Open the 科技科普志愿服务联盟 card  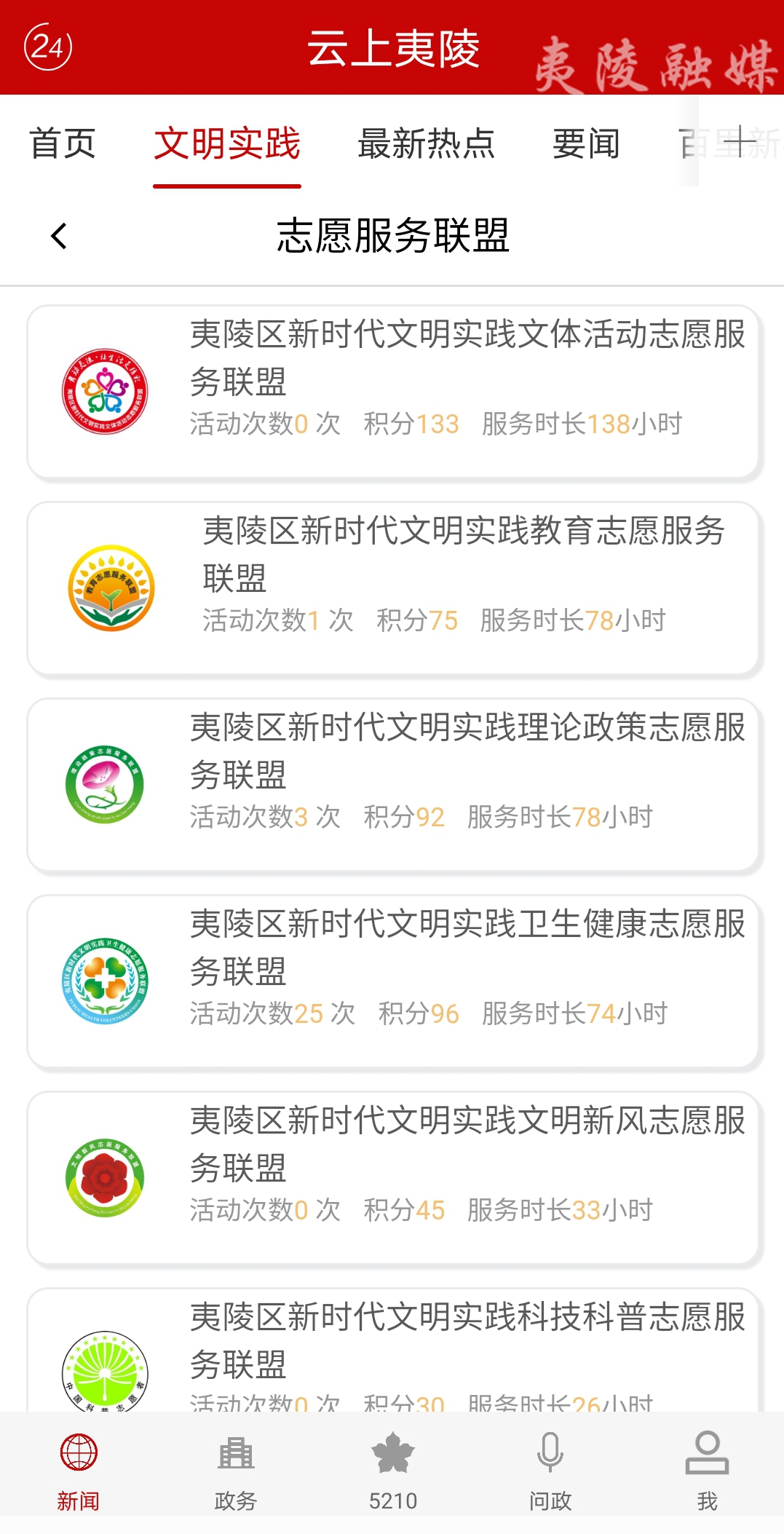point(393,1350)
